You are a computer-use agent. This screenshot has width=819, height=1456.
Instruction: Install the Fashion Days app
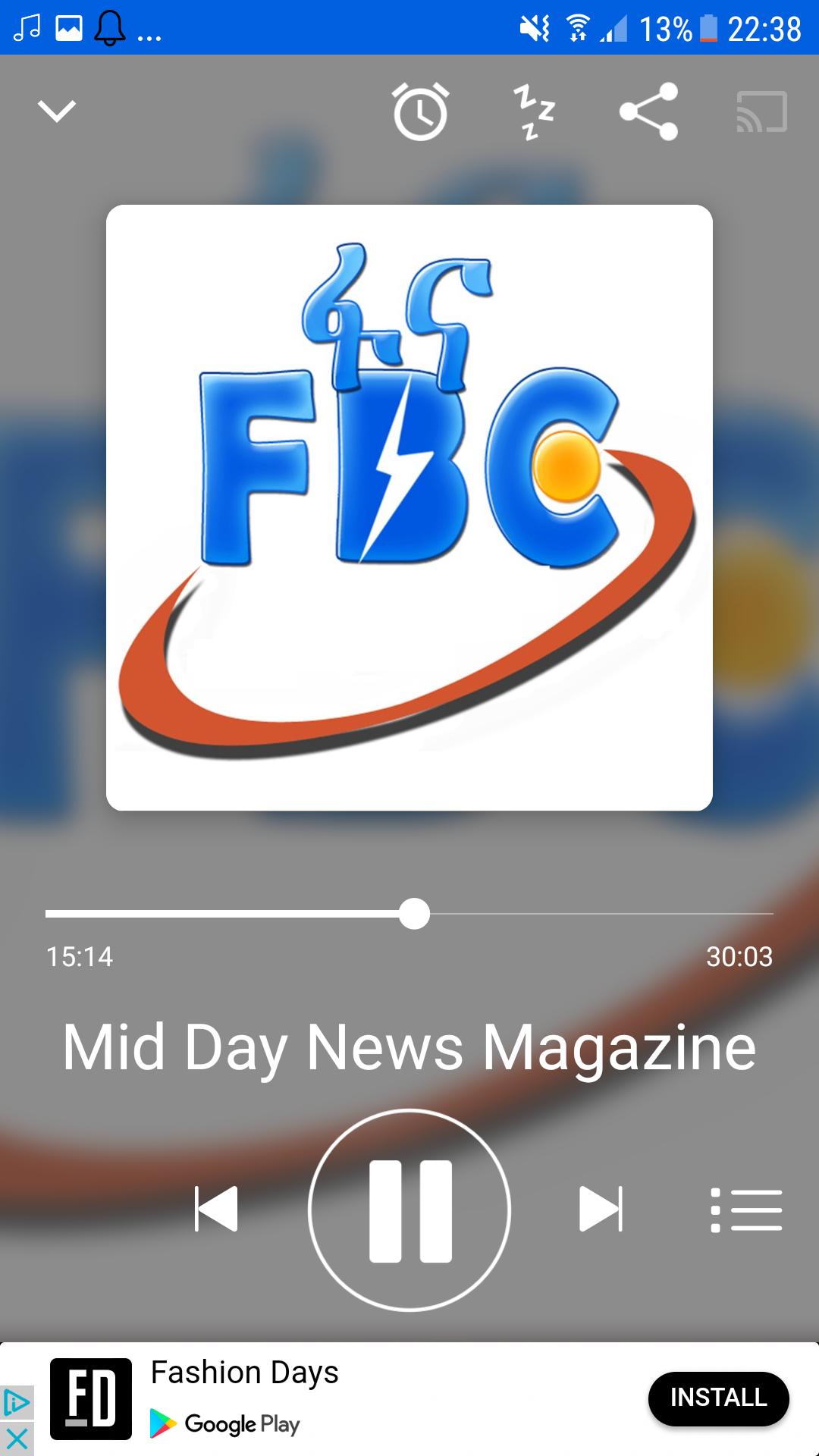pos(718,1398)
